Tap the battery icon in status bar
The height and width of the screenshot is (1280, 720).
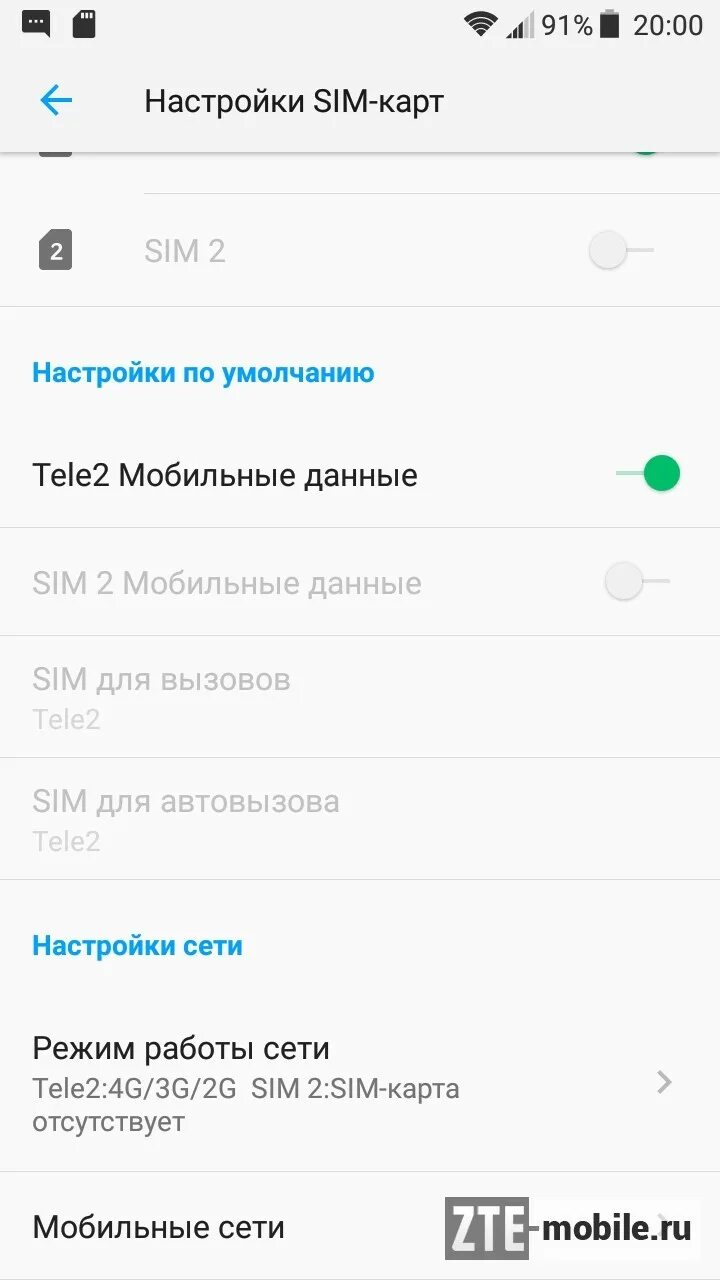pos(608,24)
